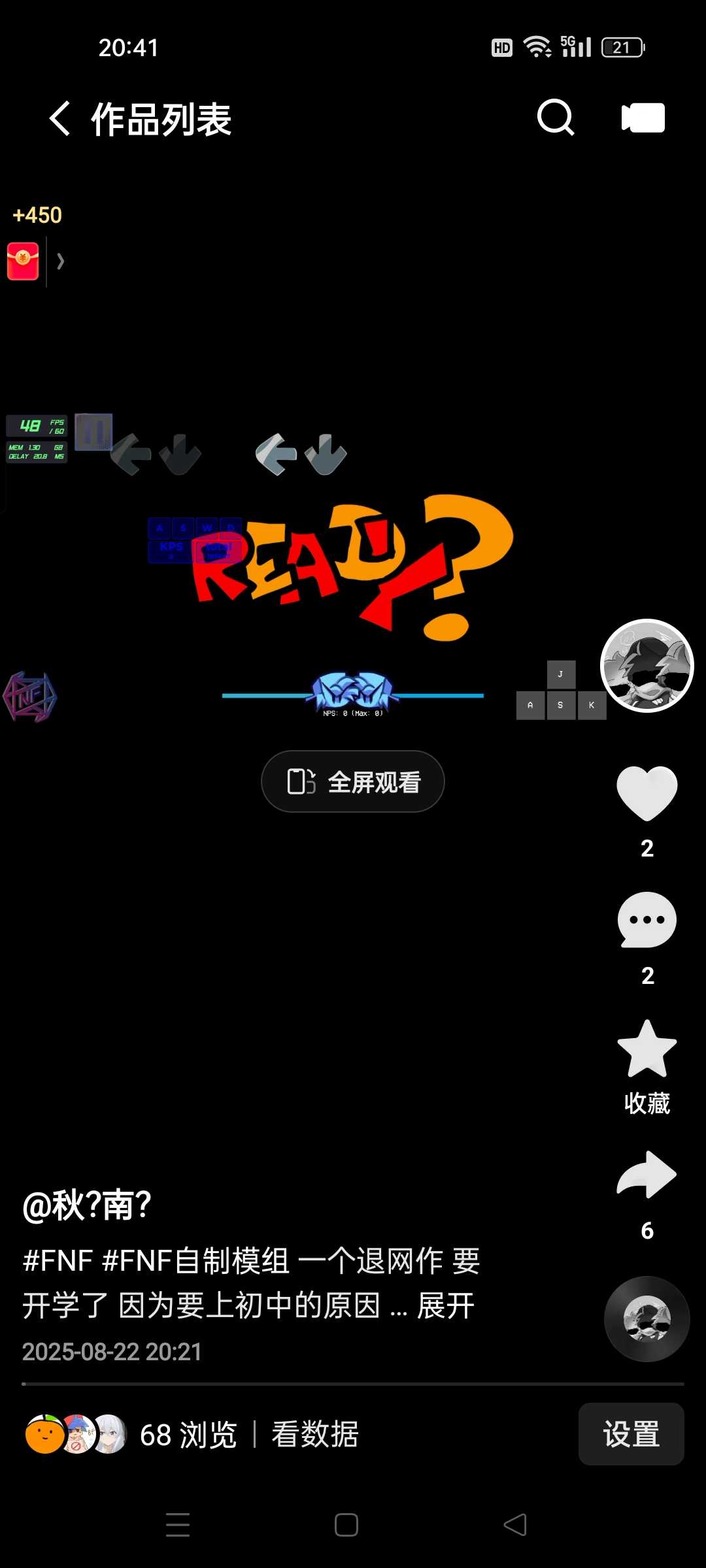Tap 全屏观看 to watch fullscreen

point(353,781)
